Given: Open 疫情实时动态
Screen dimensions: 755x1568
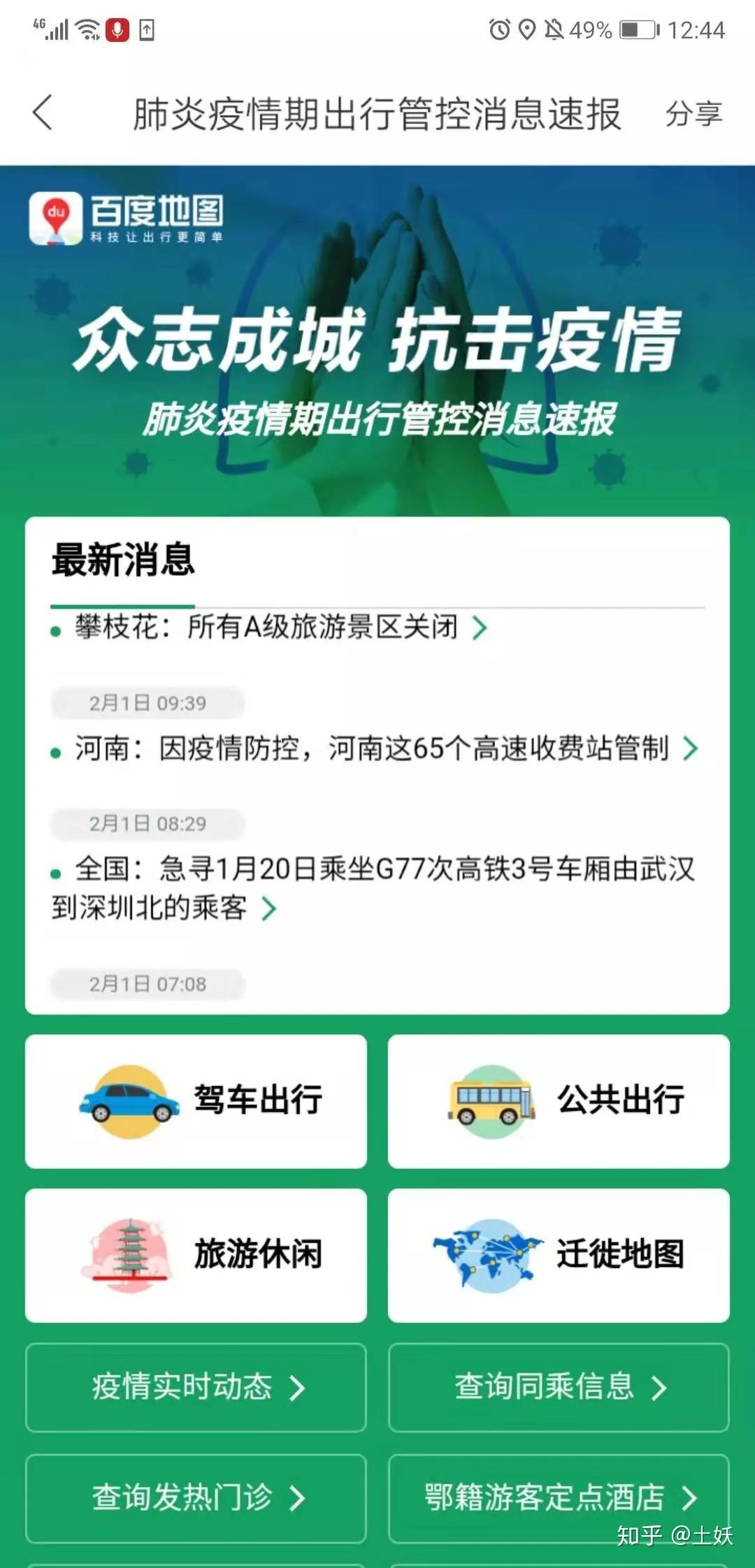Looking at the screenshot, I should 196,1387.
